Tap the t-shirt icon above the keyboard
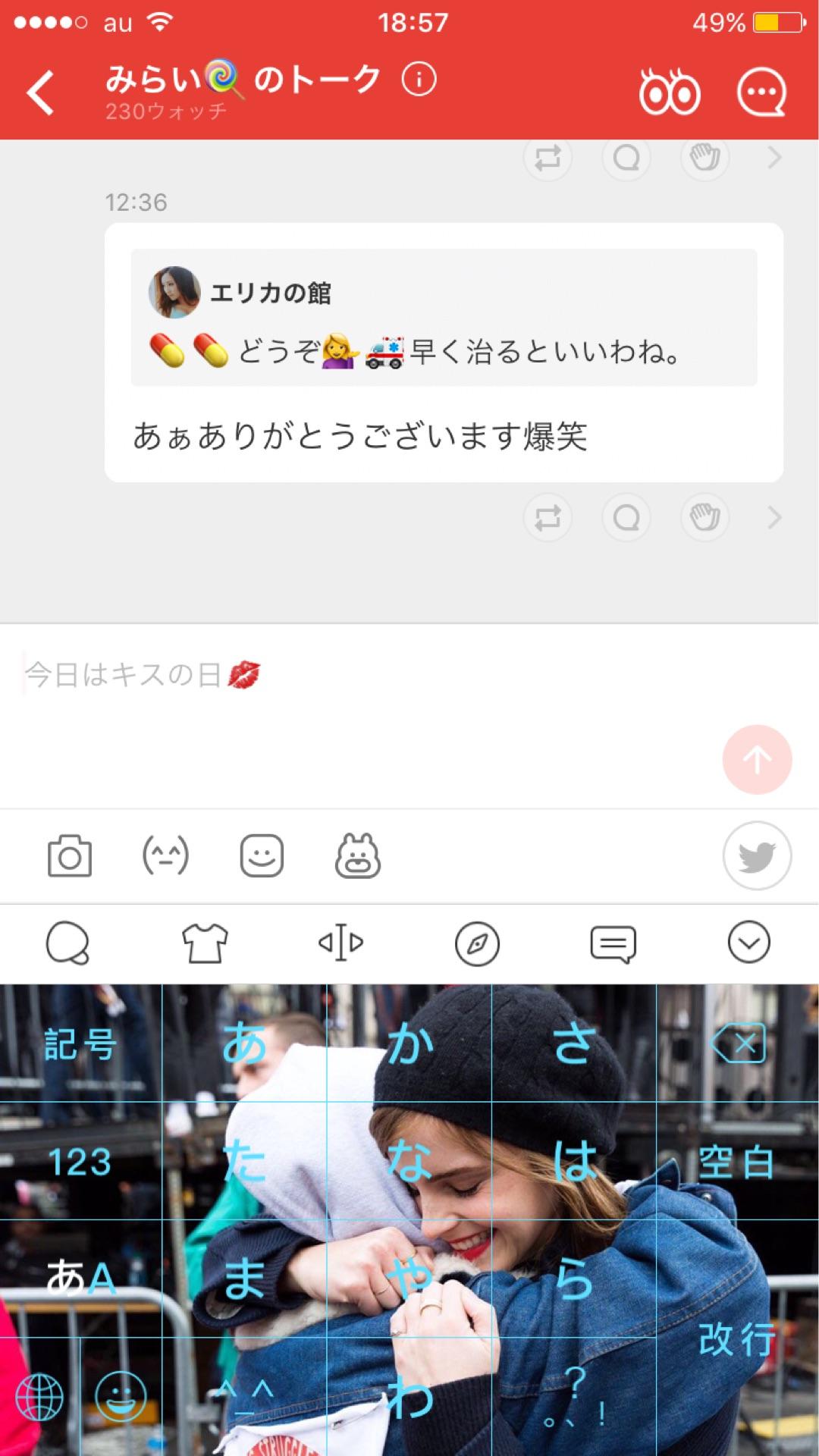This screenshot has height=1456, width=819. click(205, 944)
